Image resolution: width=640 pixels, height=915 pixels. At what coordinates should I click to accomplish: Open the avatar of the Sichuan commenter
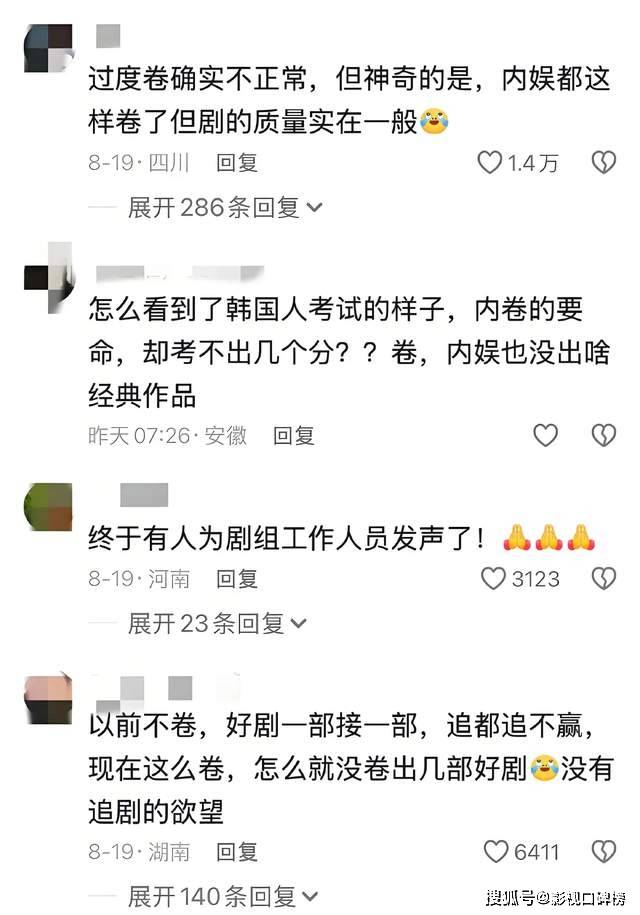click(x=48, y=47)
